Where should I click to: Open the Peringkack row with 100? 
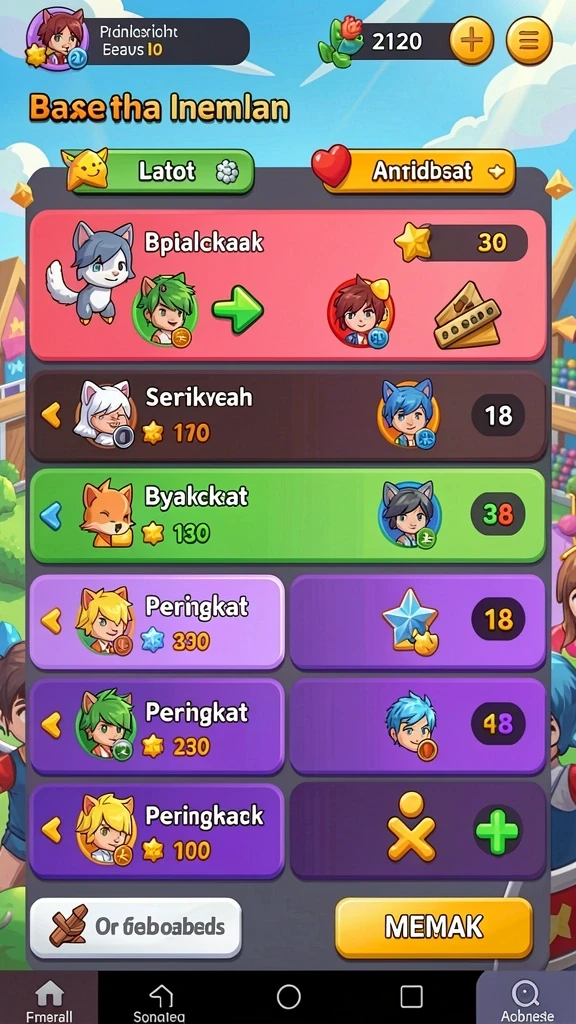pos(157,831)
